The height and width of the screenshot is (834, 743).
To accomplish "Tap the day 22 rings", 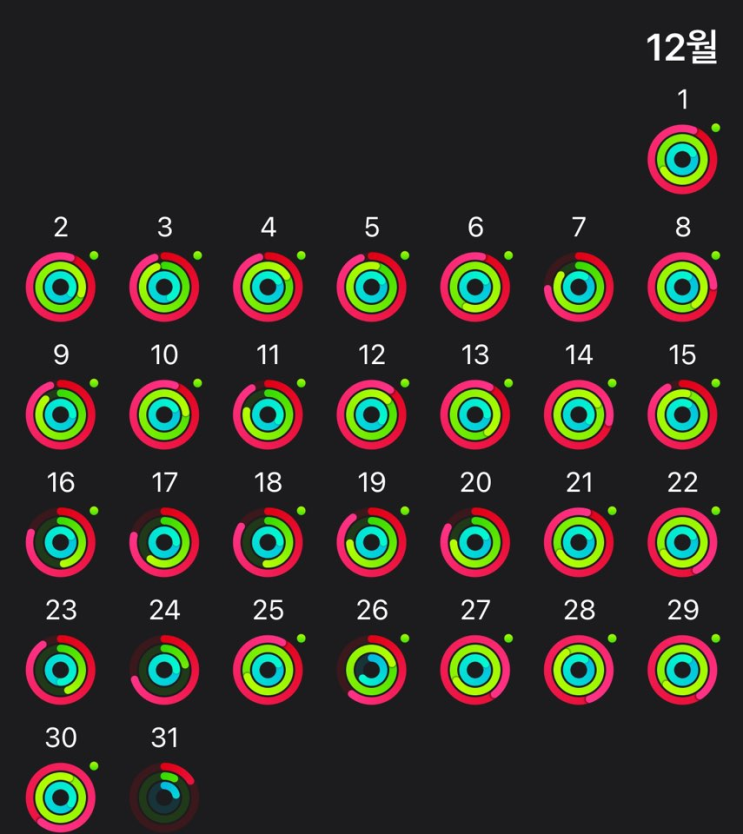I will click(682, 542).
